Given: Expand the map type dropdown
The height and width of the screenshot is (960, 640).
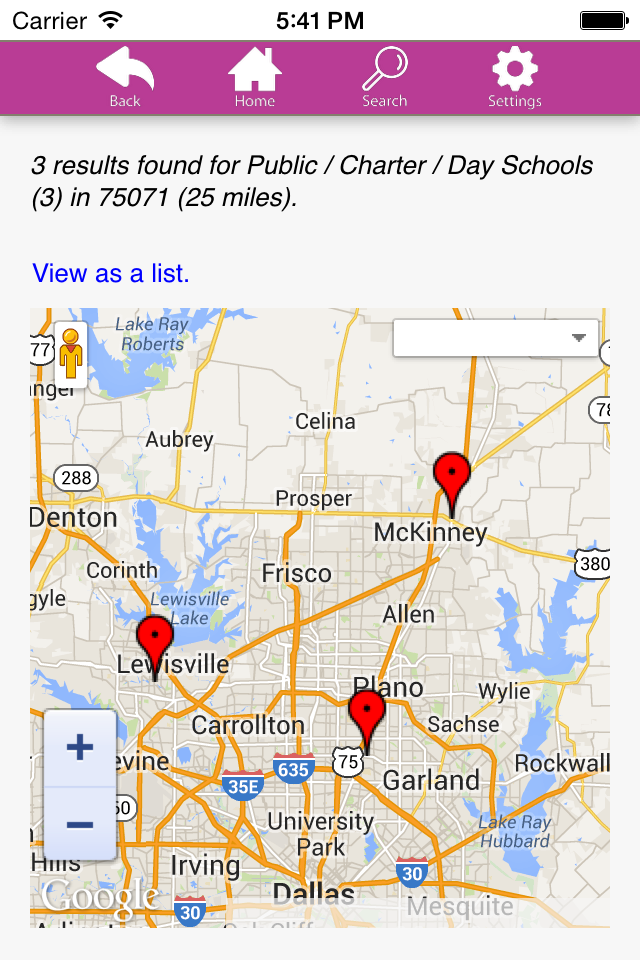Looking at the screenshot, I should [x=496, y=338].
